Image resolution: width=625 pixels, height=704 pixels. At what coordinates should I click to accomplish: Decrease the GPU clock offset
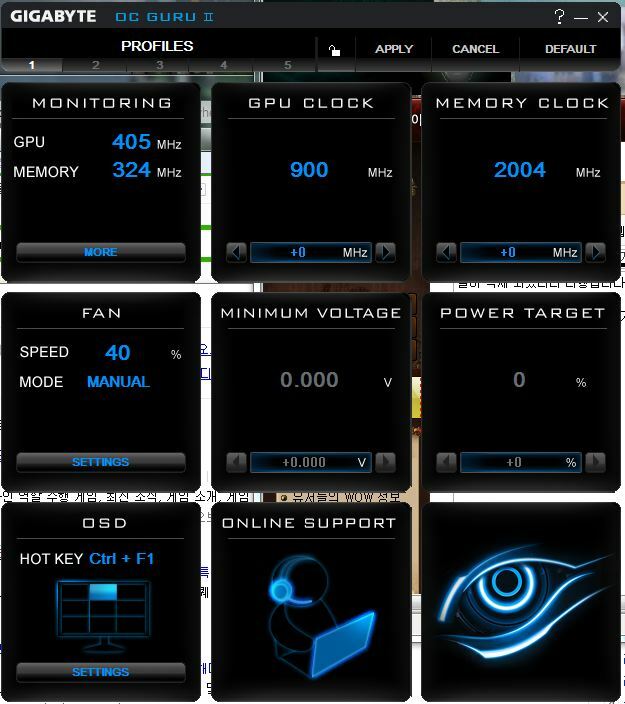click(237, 252)
